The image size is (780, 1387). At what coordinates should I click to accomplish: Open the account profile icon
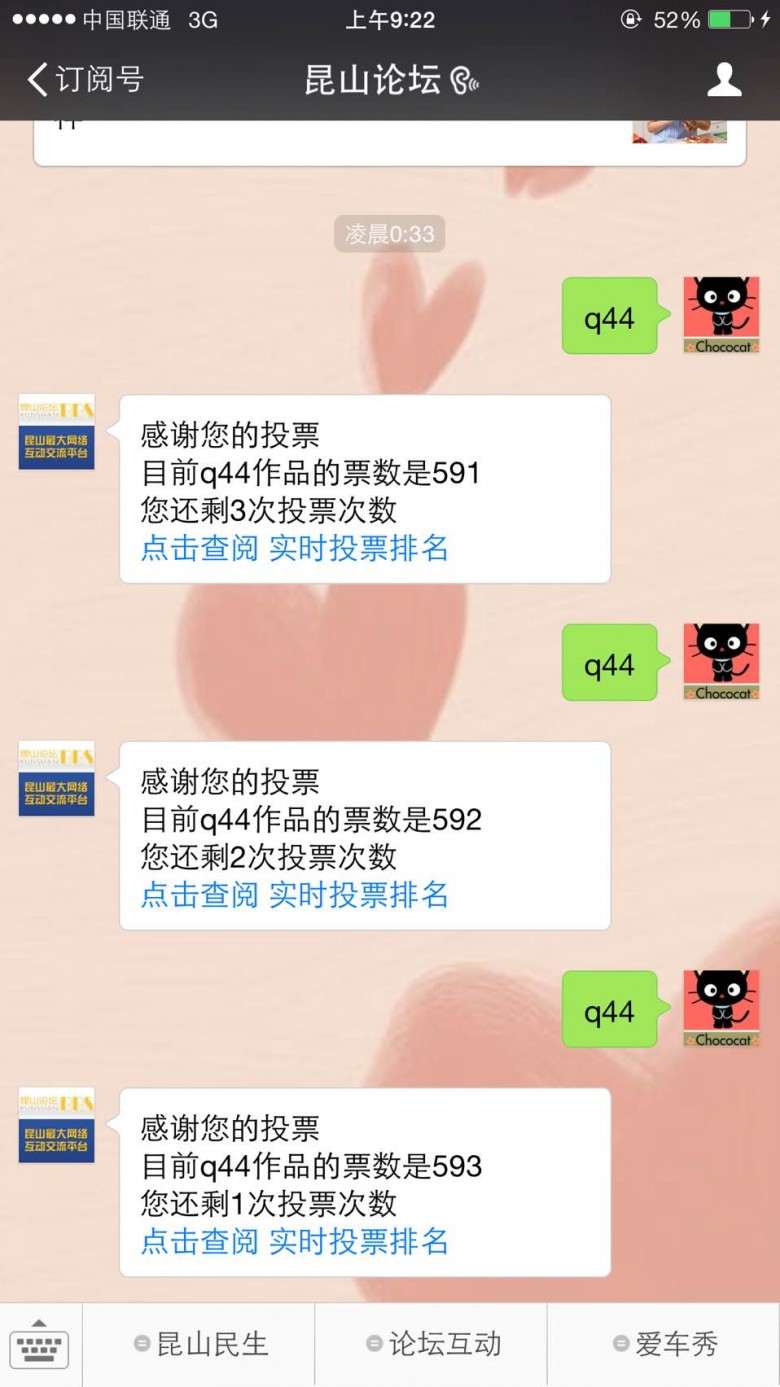724,80
